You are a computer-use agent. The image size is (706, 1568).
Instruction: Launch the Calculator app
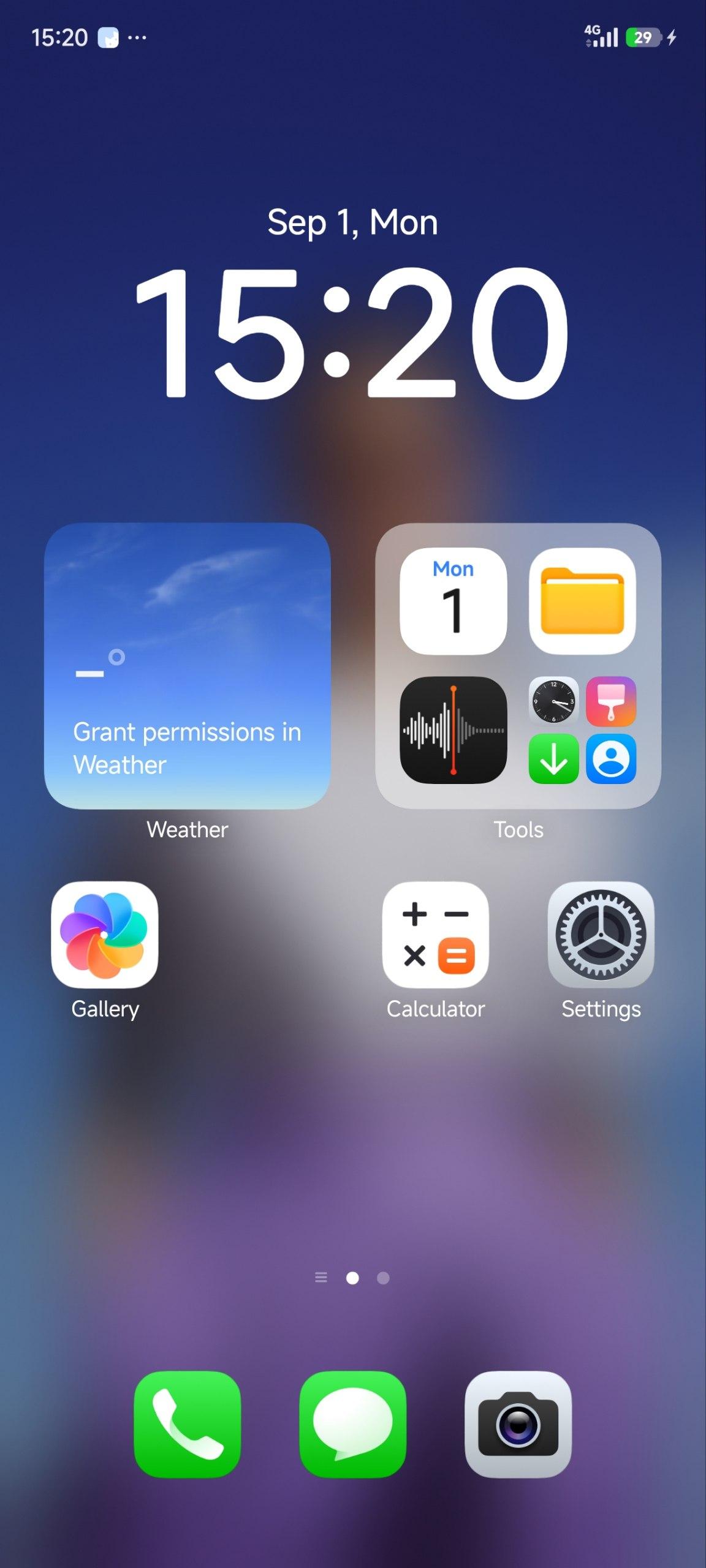point(435,934)
